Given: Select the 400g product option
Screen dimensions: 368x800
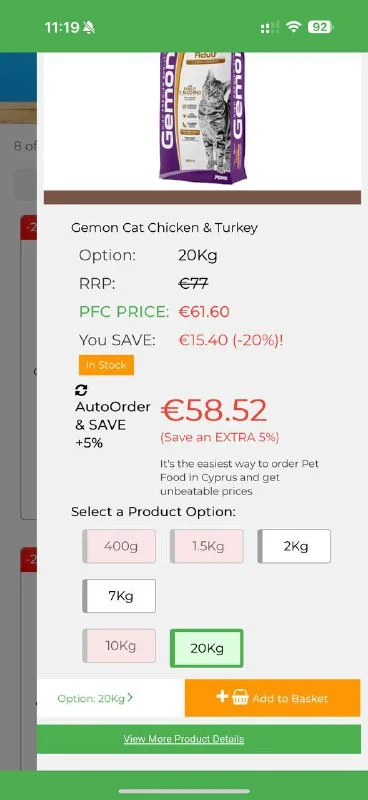Looking at the screenshot, I should pyautogui.click(x=119, y=546).
